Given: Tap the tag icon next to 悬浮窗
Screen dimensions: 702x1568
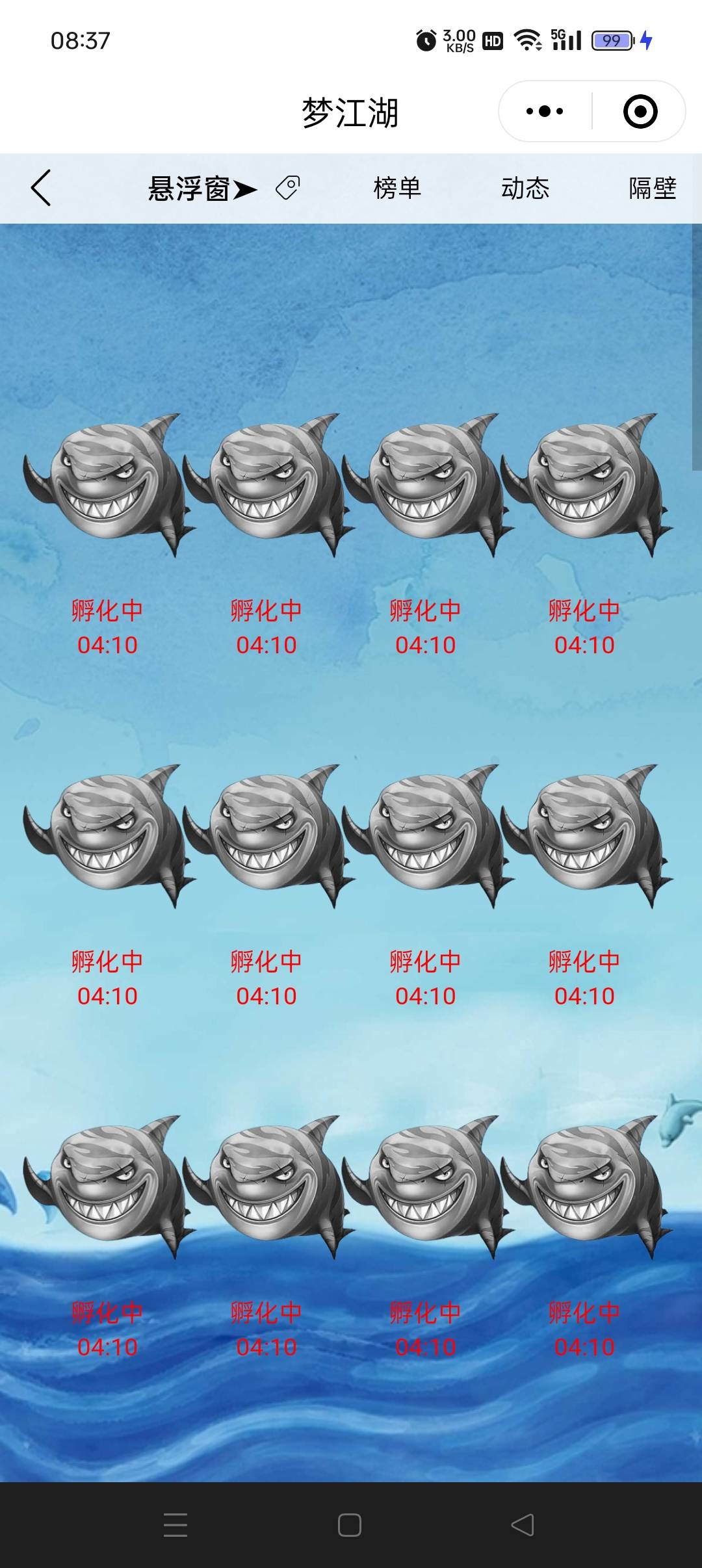Looking at the screenshot, I should pyautogui.click(x=288, y=188).
